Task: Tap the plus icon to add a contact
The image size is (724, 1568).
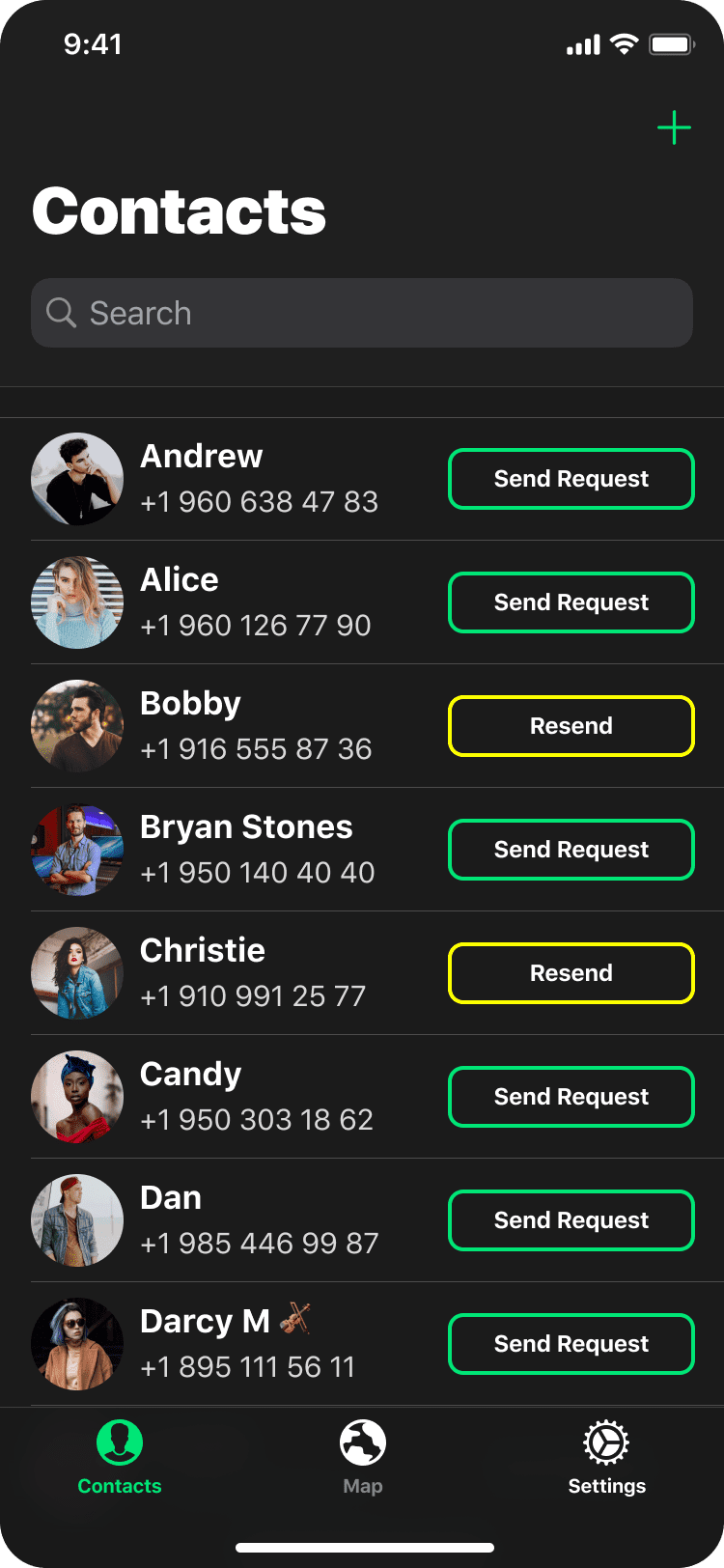Action: pos(674,128)
